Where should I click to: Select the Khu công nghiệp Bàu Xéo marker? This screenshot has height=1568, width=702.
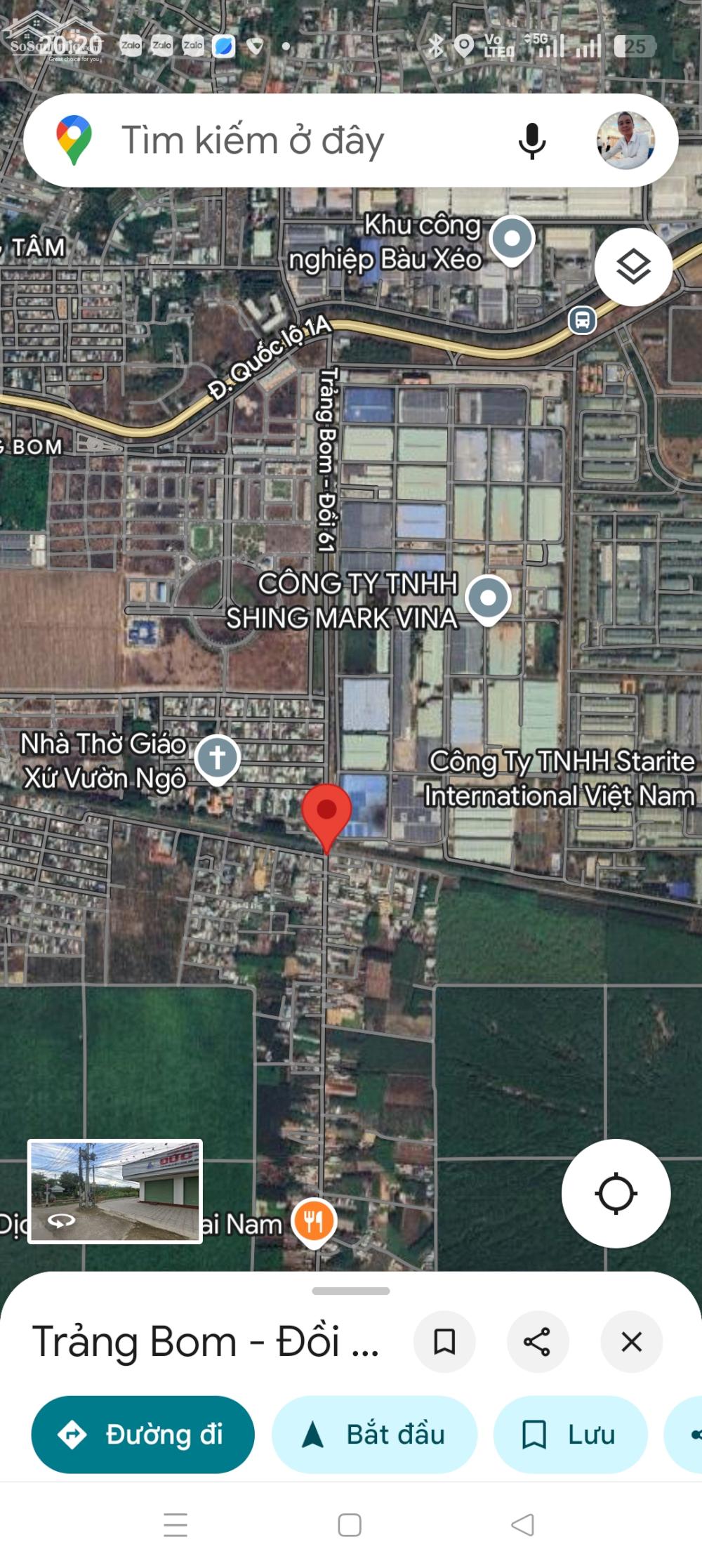[x=512, y=239]
